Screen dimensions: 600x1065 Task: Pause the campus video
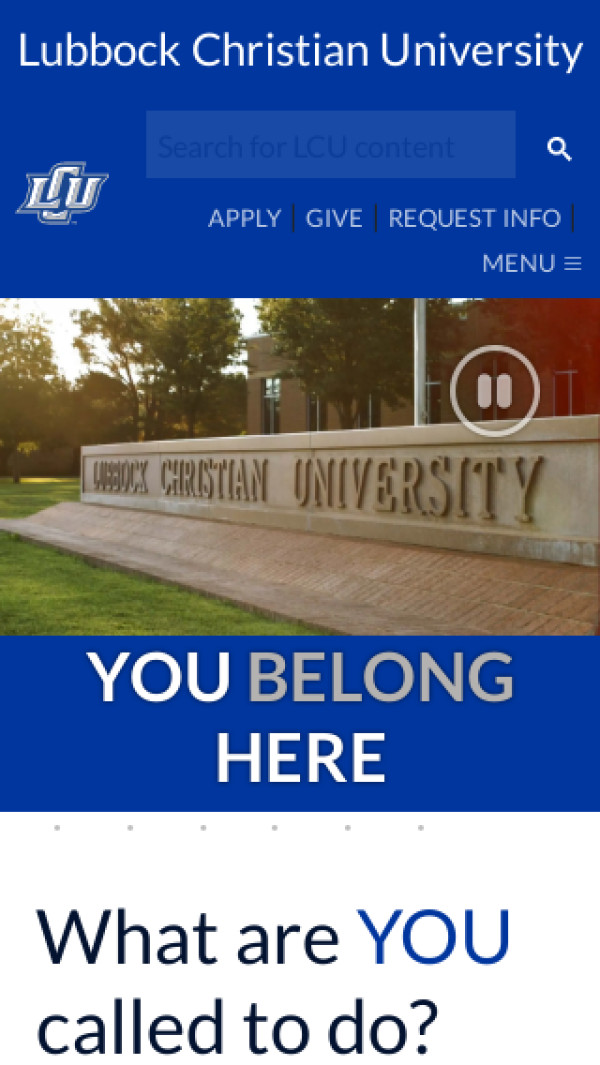[494, 390]
